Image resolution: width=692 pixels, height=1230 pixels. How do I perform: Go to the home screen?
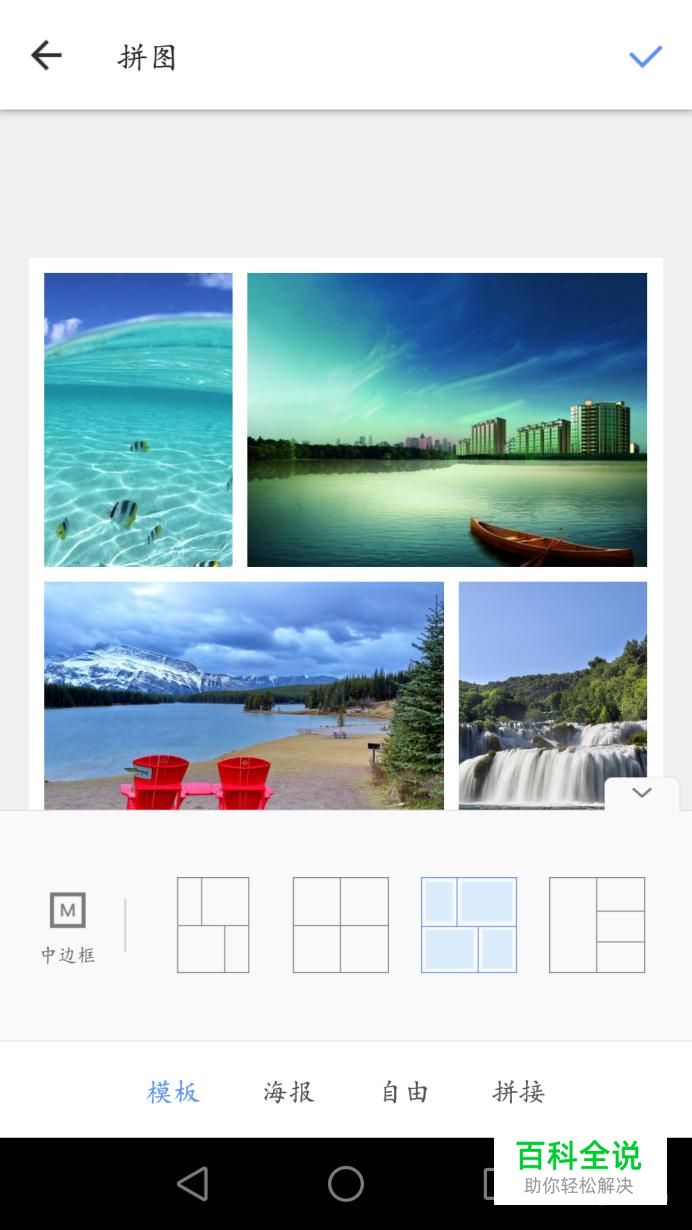click(x=346, y=1184)
